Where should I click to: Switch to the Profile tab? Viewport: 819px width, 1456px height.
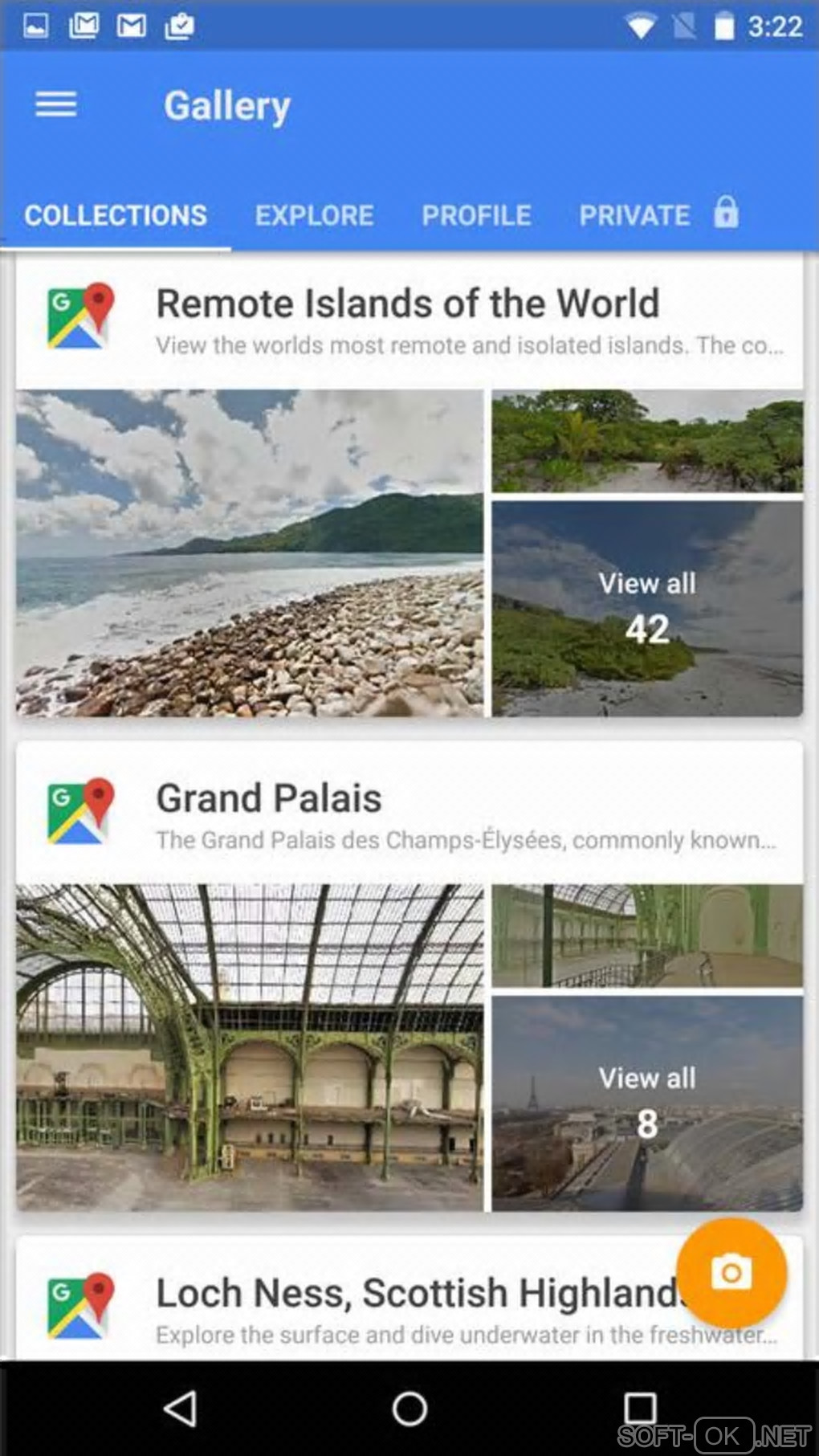pyautogui.click(x=476, y=215)
